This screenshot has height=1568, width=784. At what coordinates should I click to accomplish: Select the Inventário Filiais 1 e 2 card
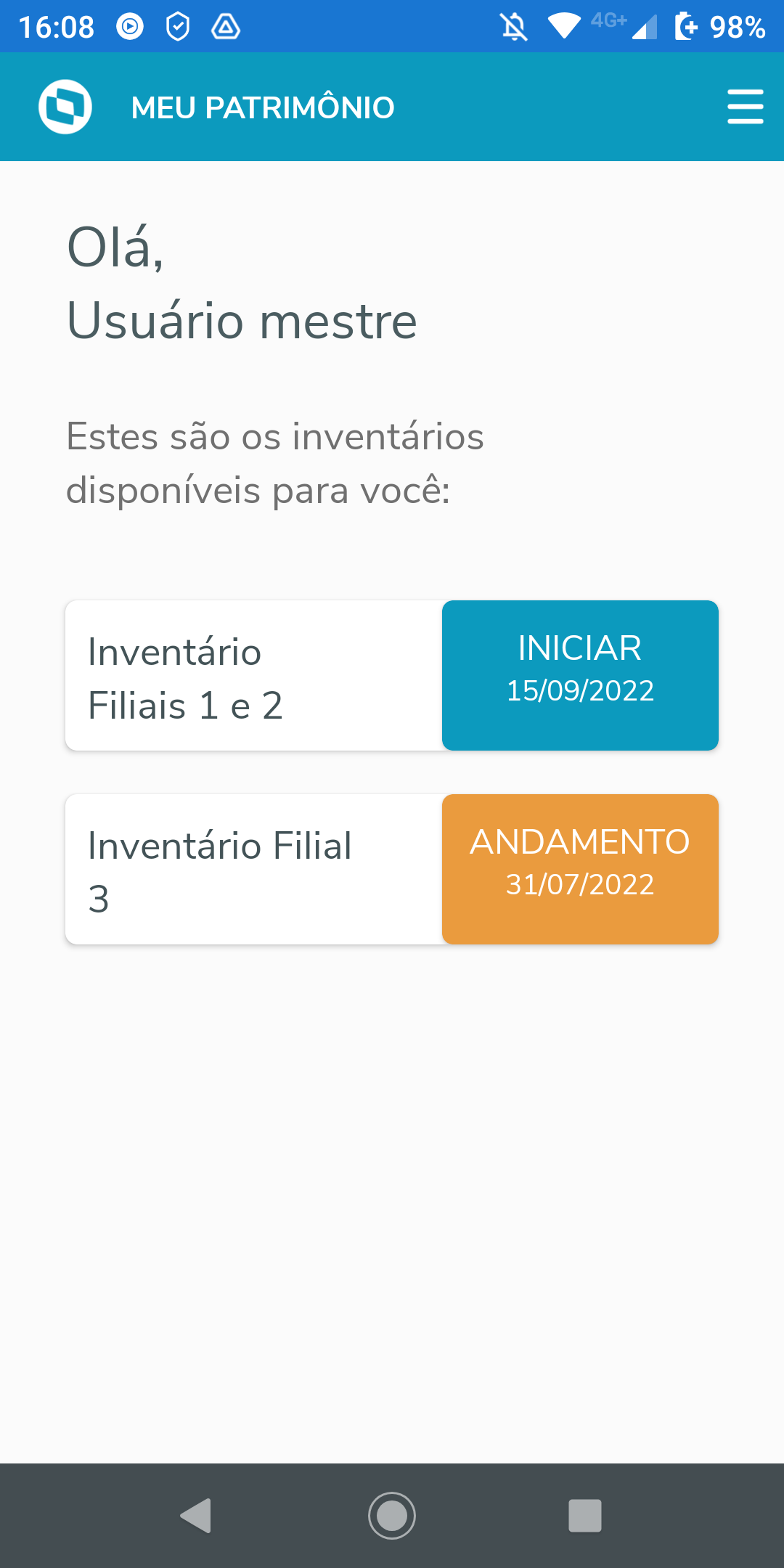pos(254,677)
